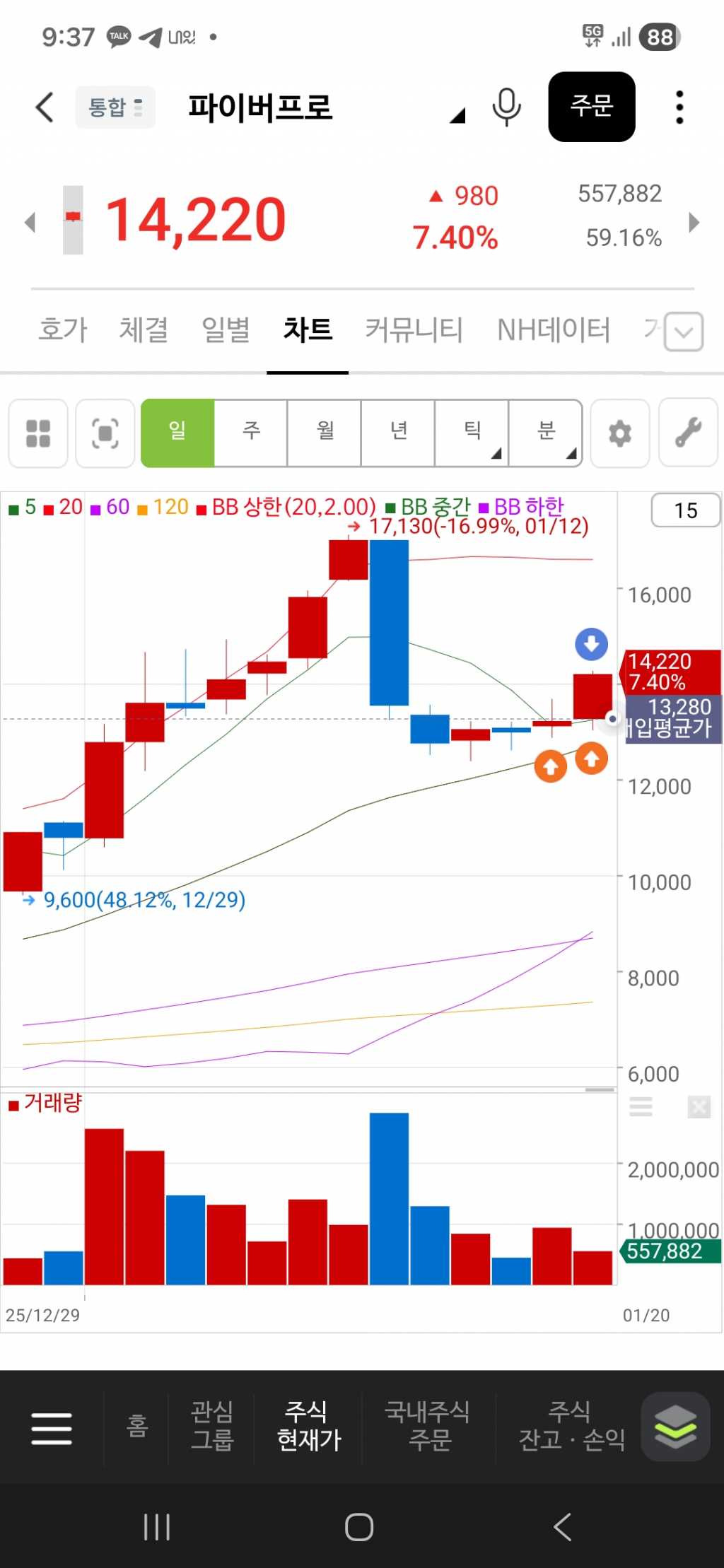This screenshot has width=724, height=1568.
Task: Select the 커뮤니티 tab
Action: coord(414,329)
